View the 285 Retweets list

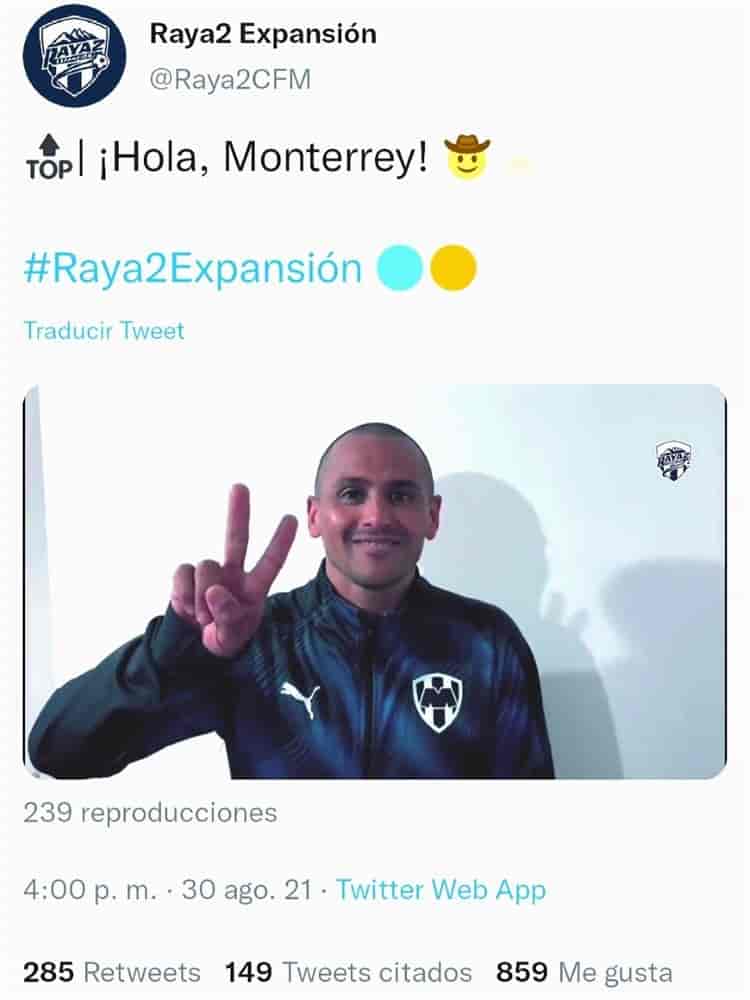click(x=112, y=972)
